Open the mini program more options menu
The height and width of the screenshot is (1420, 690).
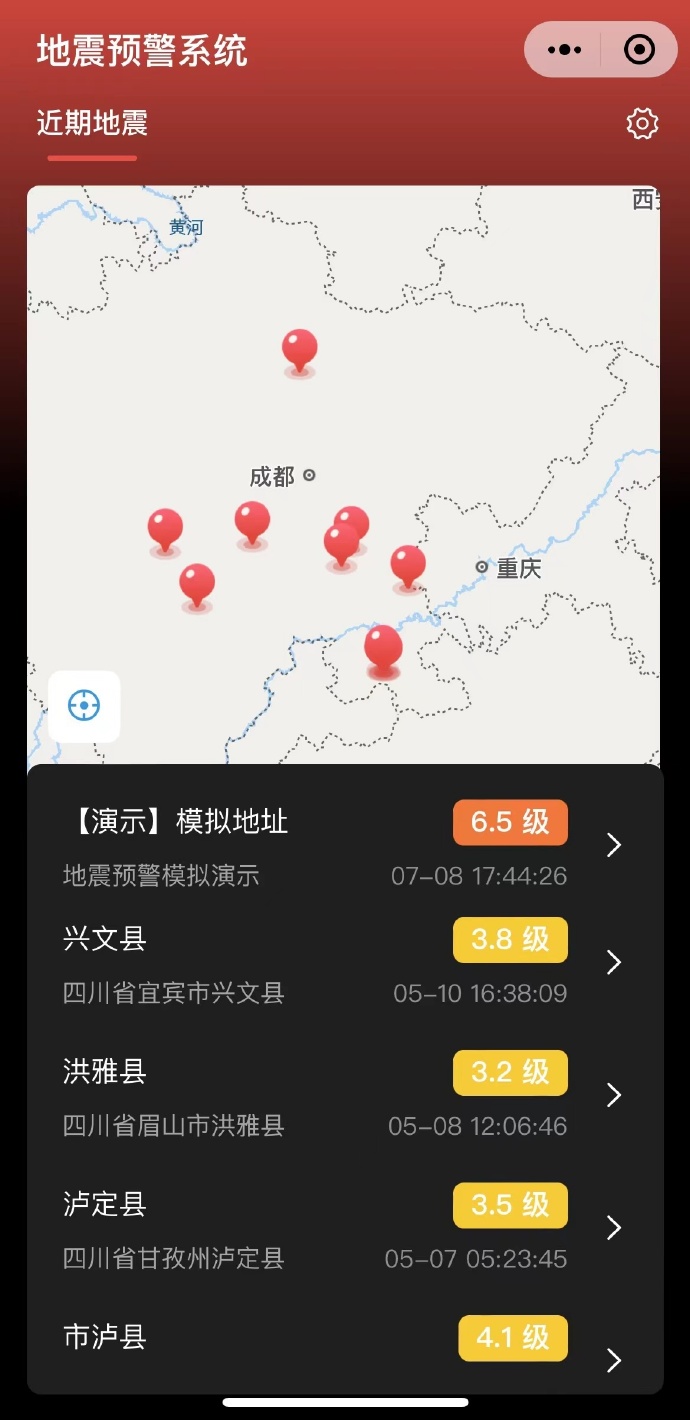[565, 49]
